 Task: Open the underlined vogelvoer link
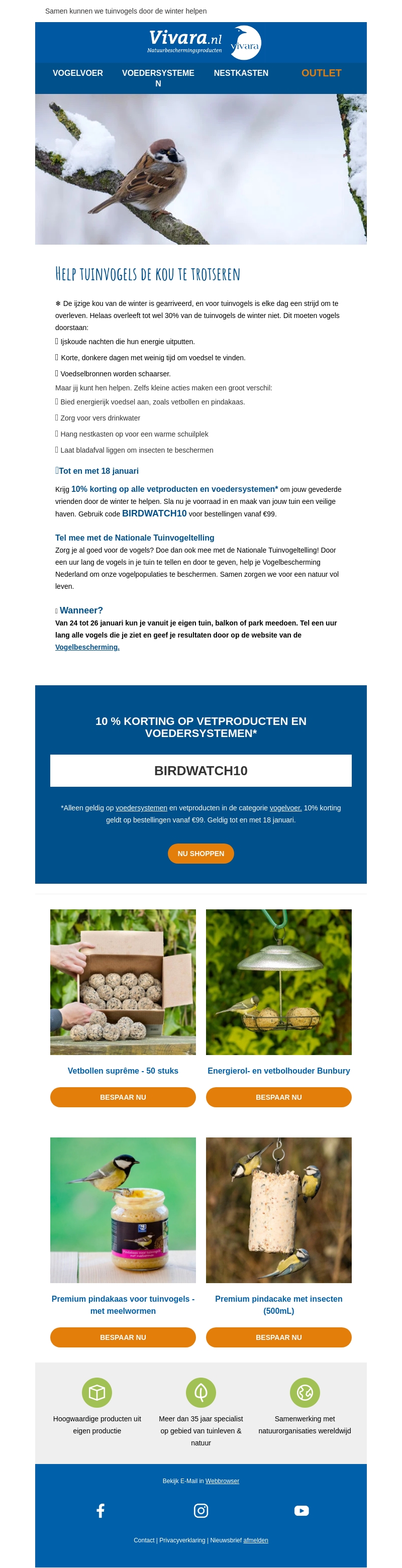(x=285, y=808)
